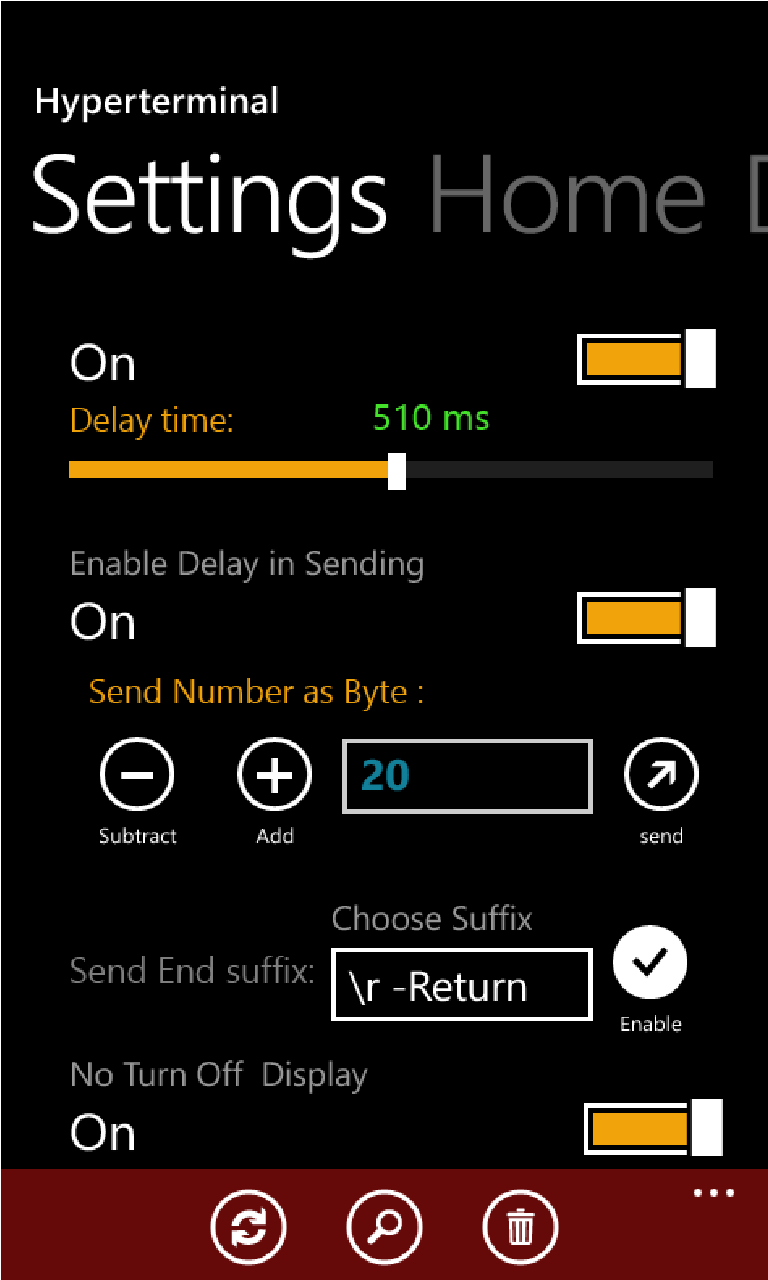Send the number as byte
Viewport: 768px width, 1280px height.
click(x=661, y=775)
